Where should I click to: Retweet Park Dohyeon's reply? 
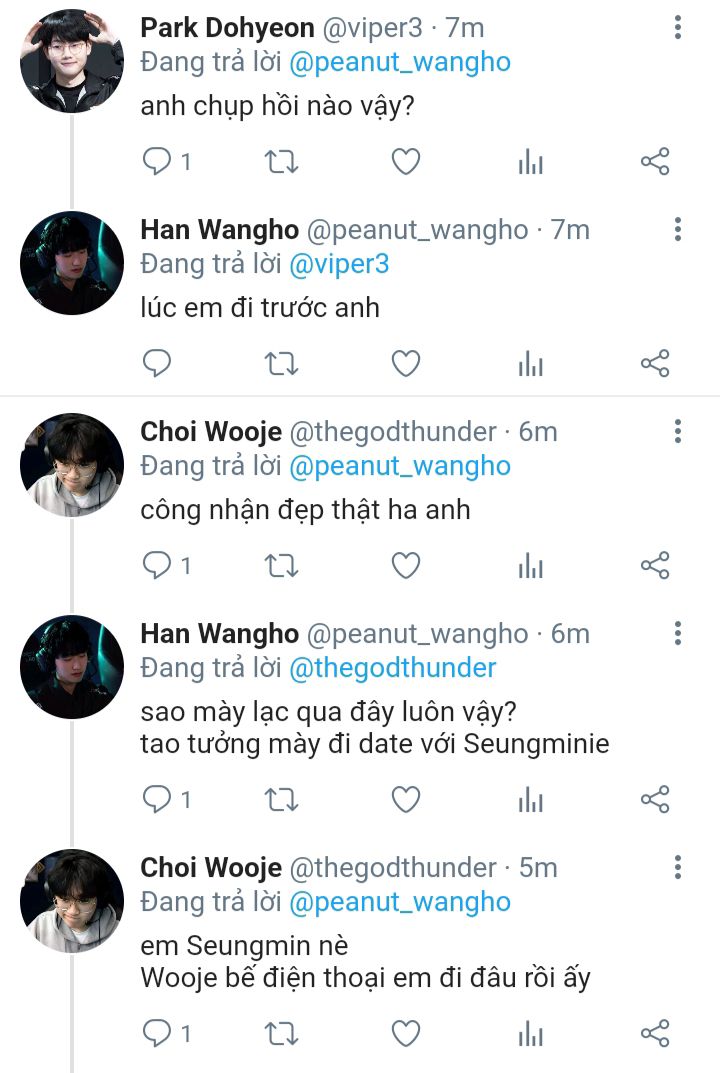[281, 162]
